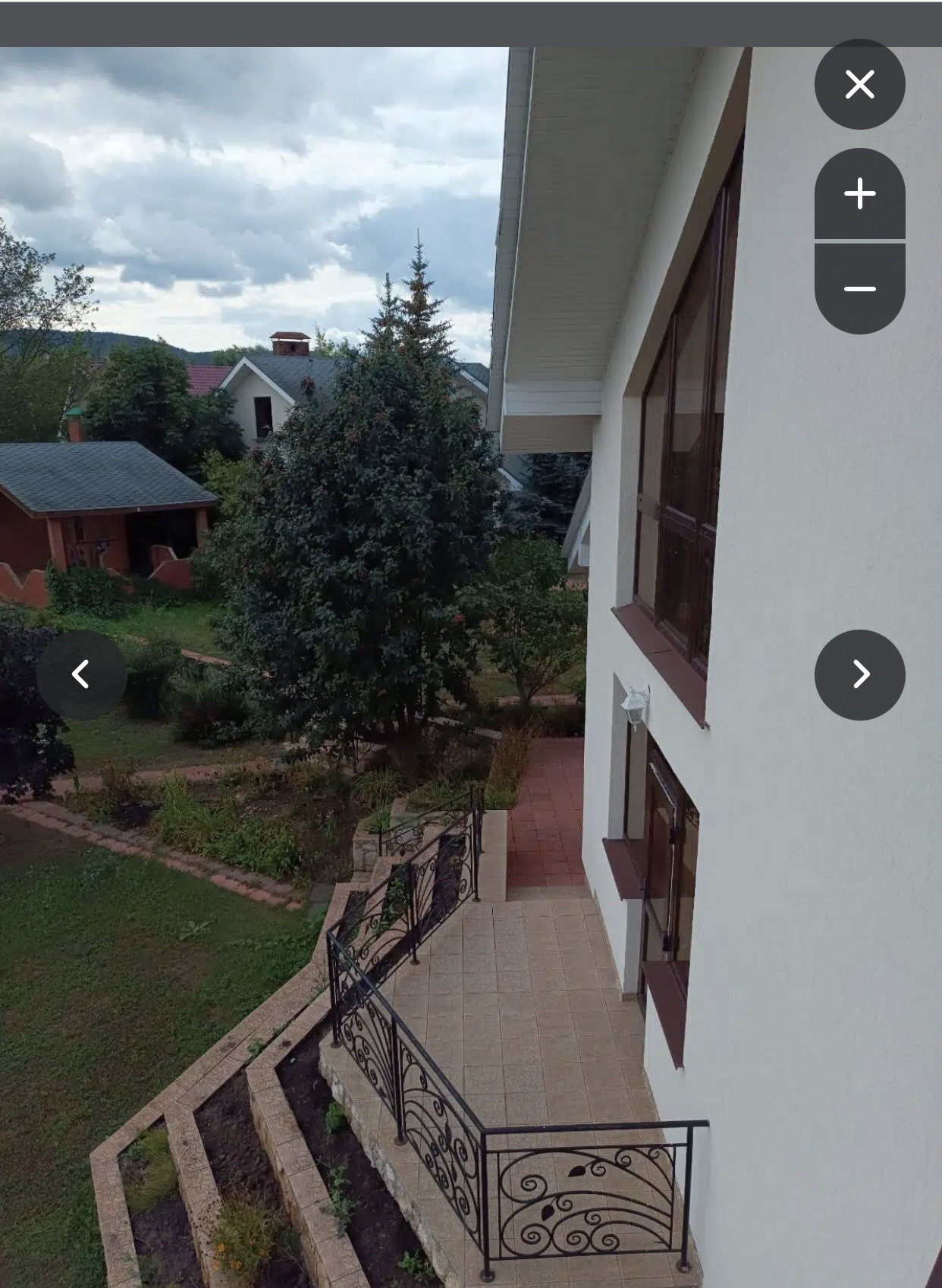Zoom in on the photo
Screen dimensions: 942x1288
pyautogui.click(x=859, y=194)
